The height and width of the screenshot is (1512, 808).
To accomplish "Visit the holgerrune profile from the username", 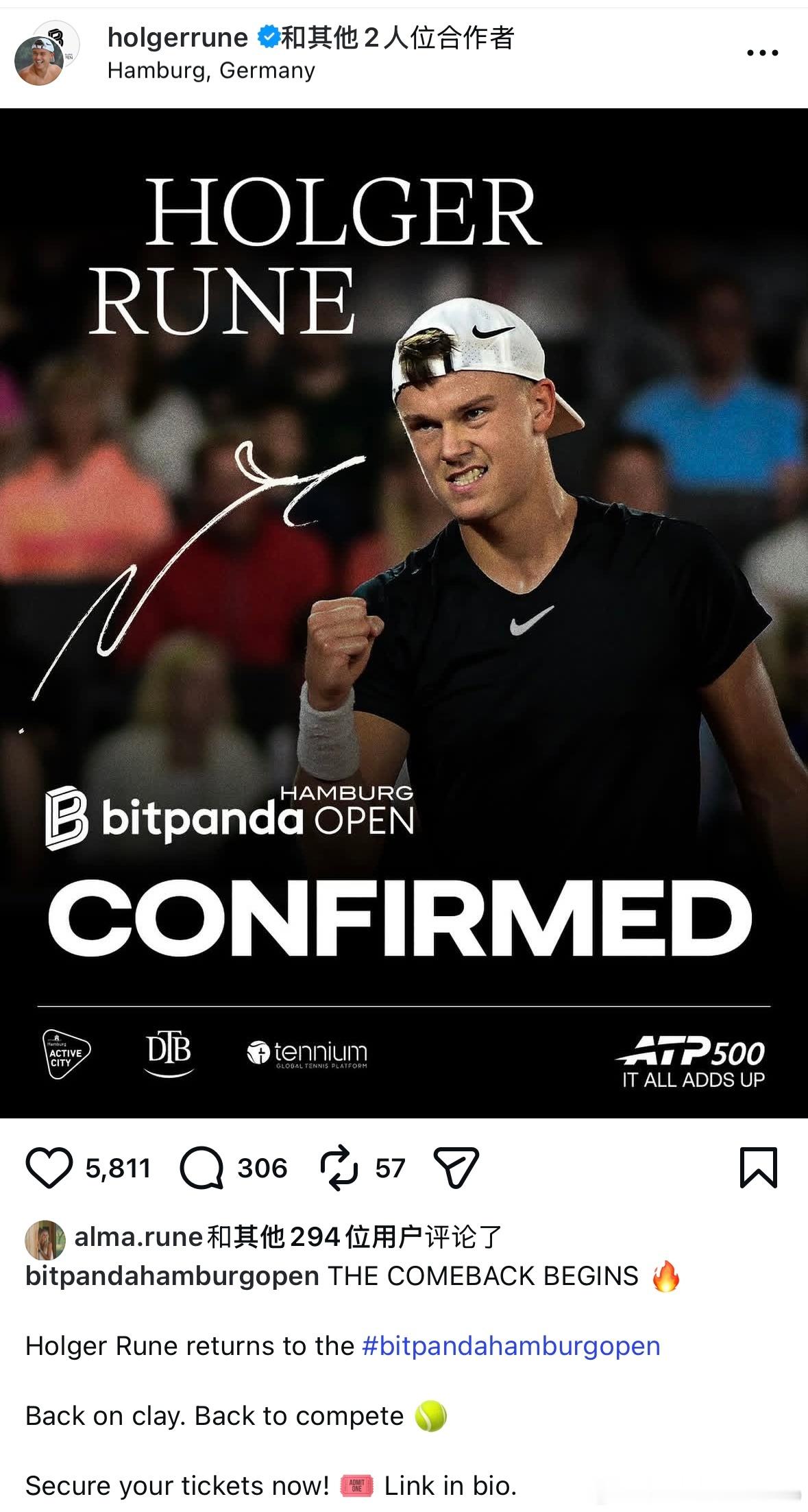I will click(x=177, y=38).
